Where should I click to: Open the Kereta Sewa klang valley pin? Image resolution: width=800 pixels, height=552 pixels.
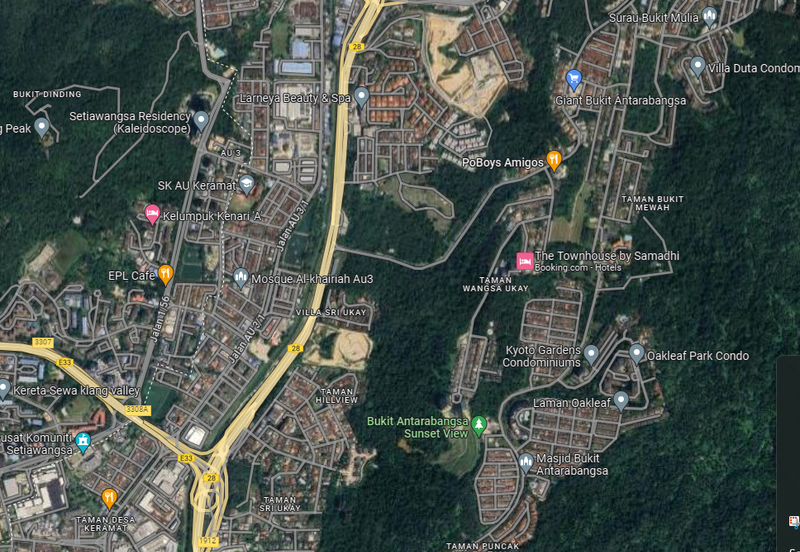[3, 388]
